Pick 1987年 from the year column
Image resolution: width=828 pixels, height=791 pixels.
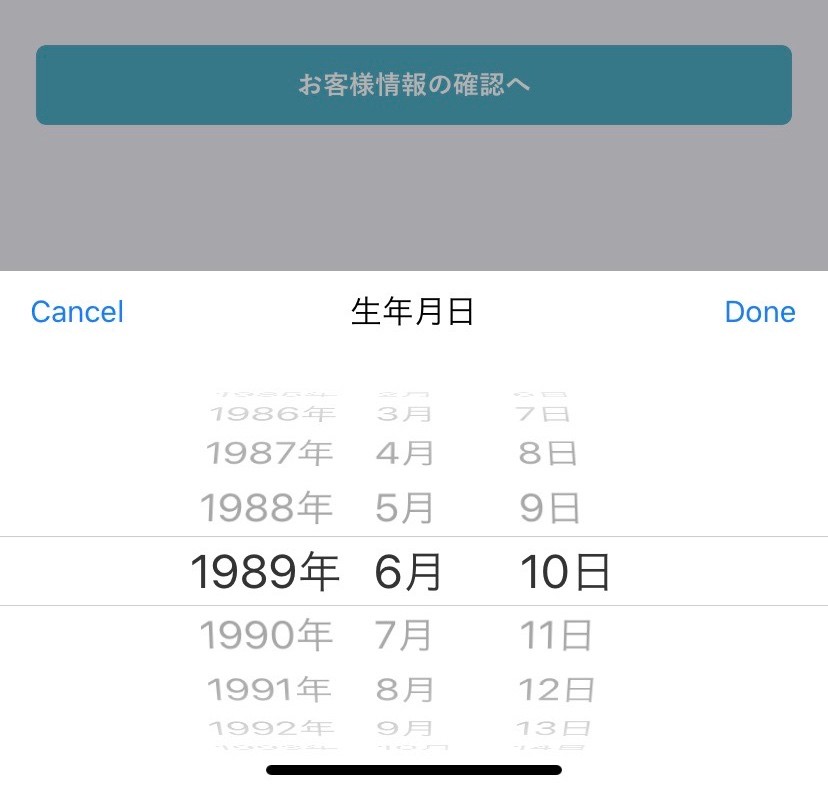point(268,453)
